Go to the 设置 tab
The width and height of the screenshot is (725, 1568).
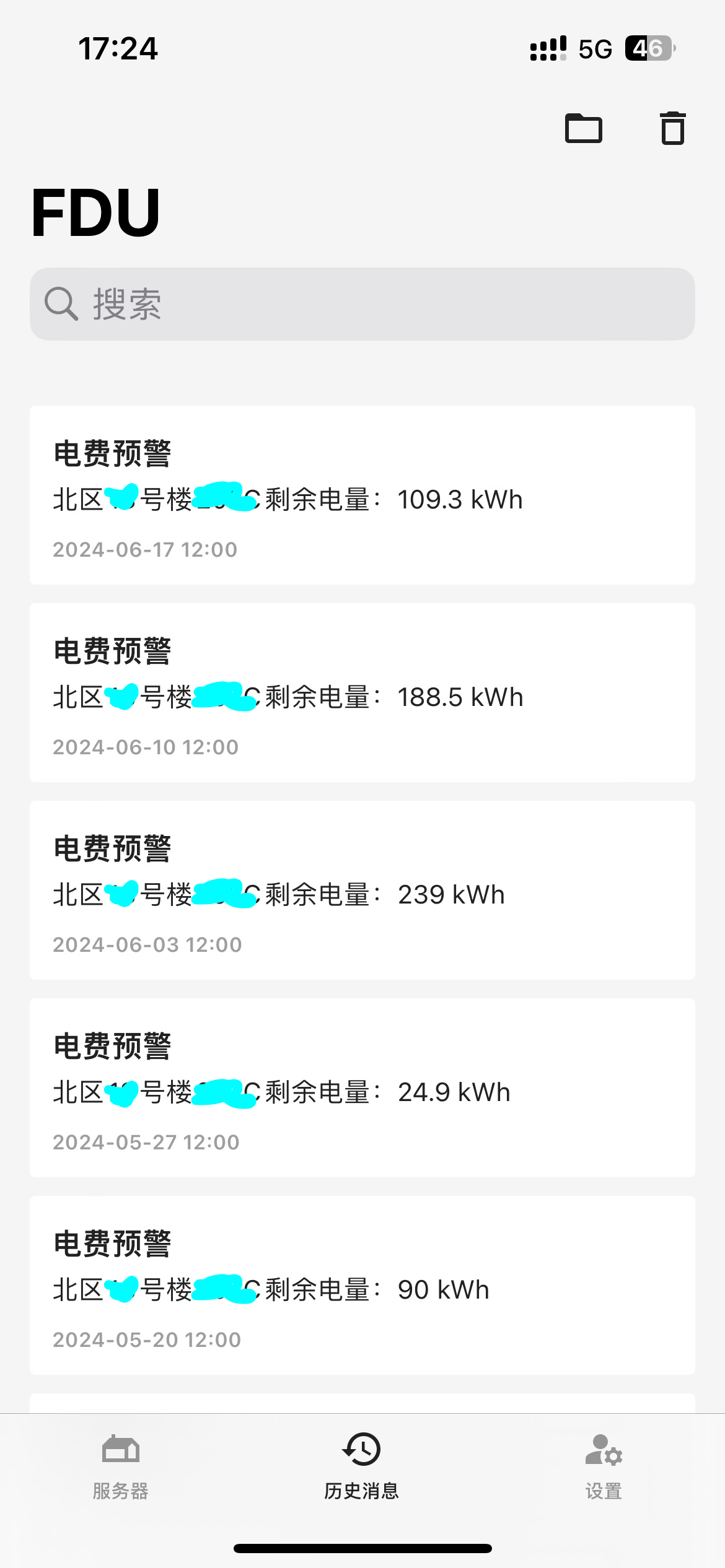(604, 1466)
